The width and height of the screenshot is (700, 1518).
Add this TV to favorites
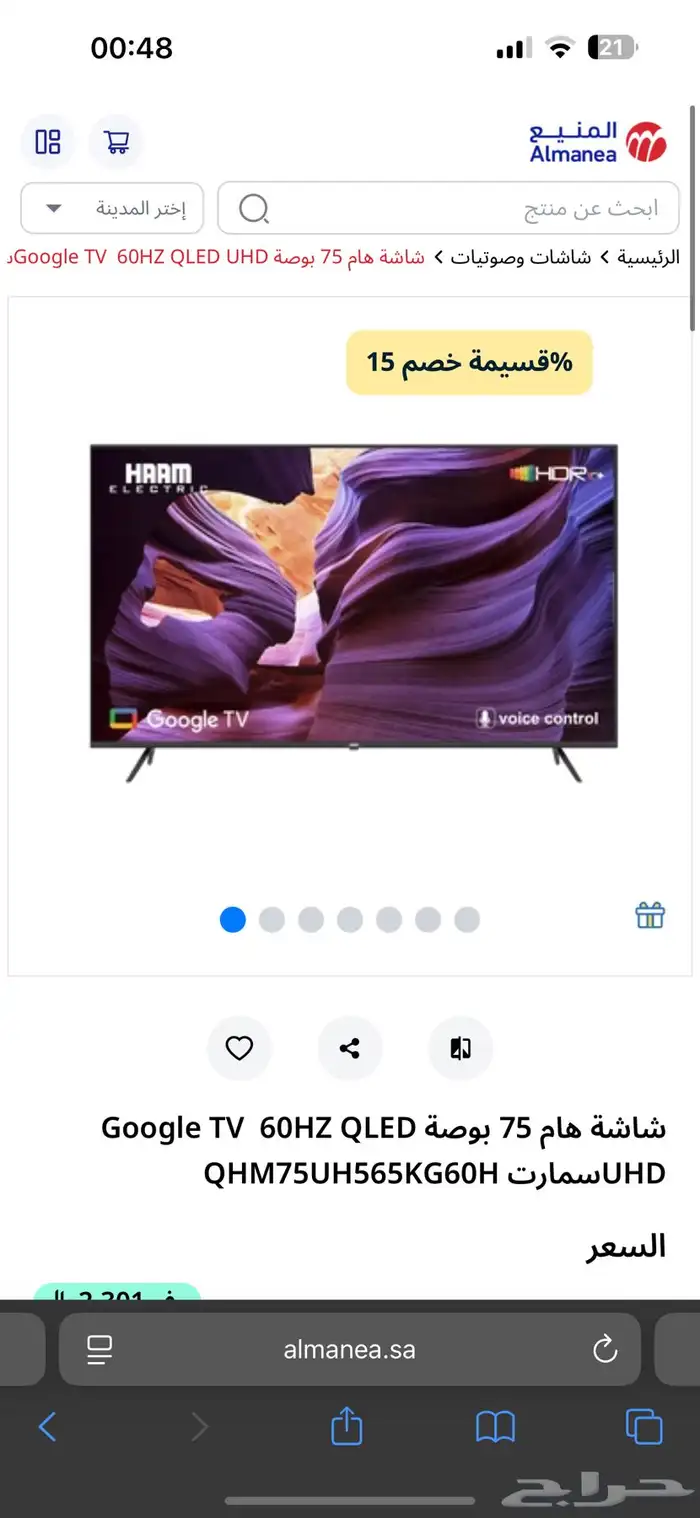click(x=239, y=1048)
